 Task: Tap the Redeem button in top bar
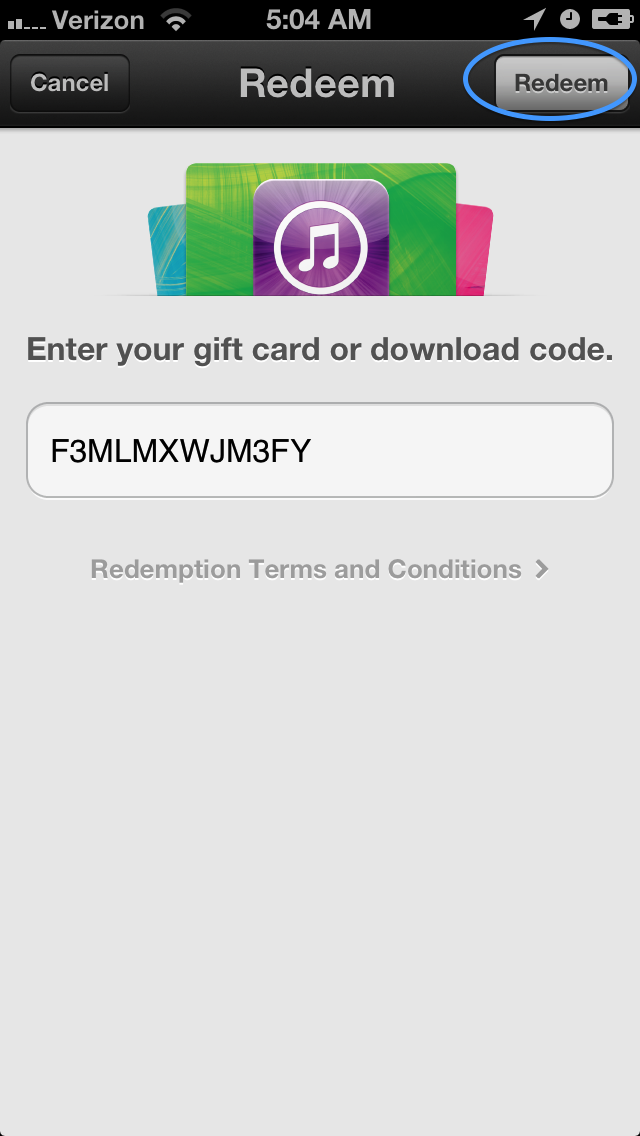point(561,83)
